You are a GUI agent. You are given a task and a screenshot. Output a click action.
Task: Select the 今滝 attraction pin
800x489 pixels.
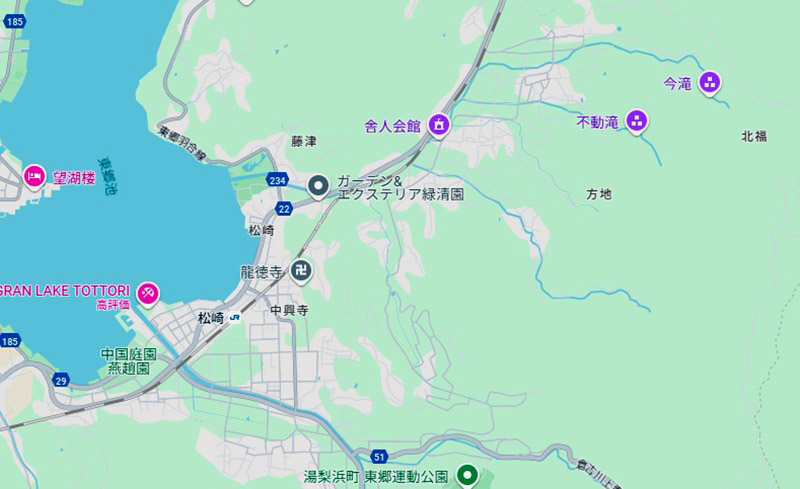[710, 83]
